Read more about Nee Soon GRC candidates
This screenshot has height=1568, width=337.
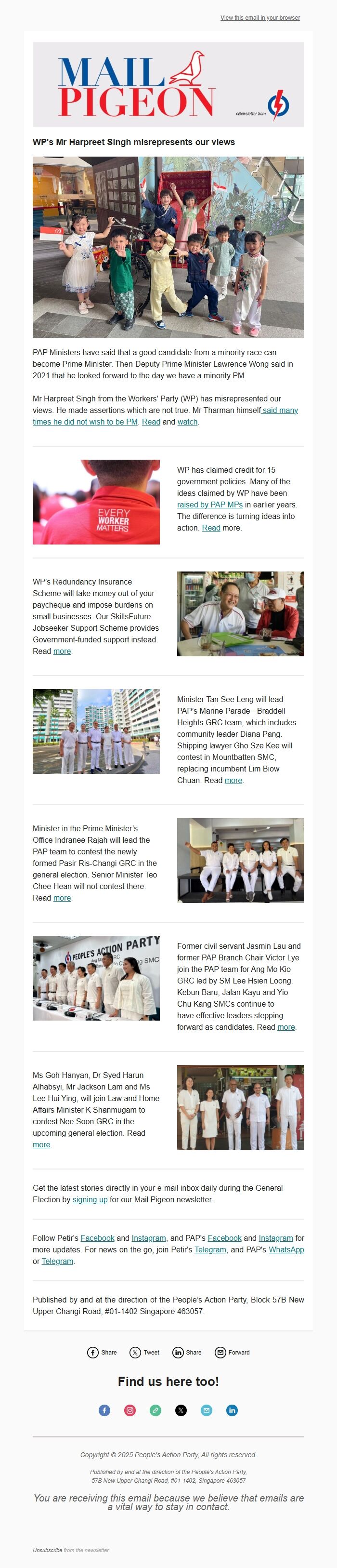(x=41, y=1144)
